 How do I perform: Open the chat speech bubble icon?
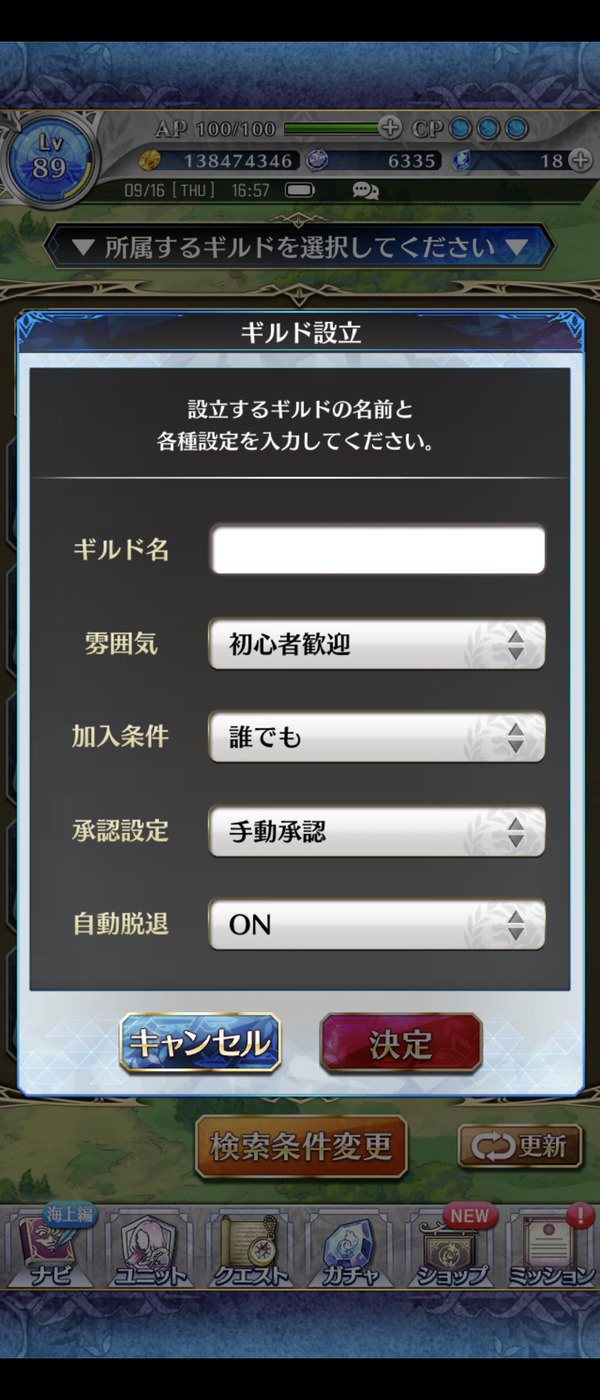(365, 190)
